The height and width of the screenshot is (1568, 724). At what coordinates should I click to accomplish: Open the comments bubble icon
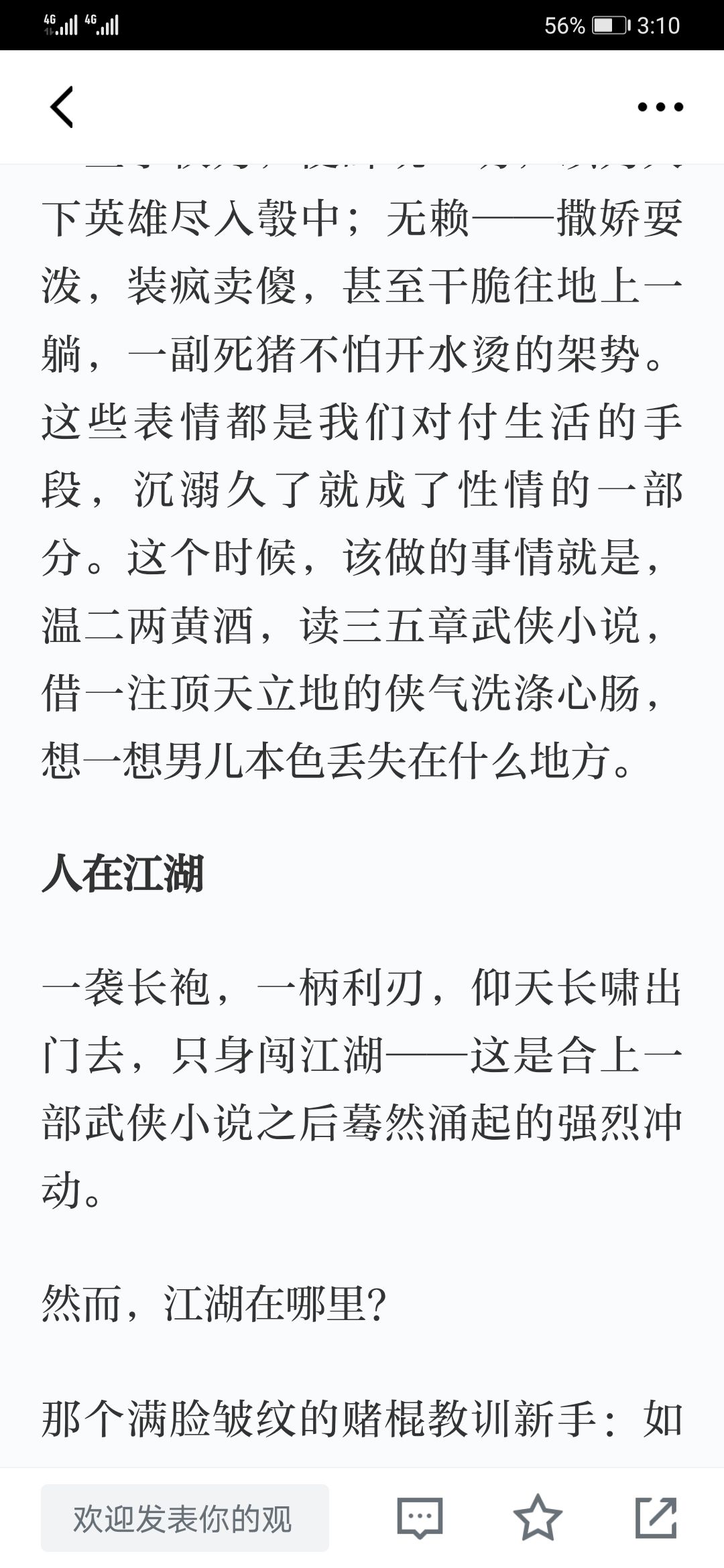(x=420, y=1518)
